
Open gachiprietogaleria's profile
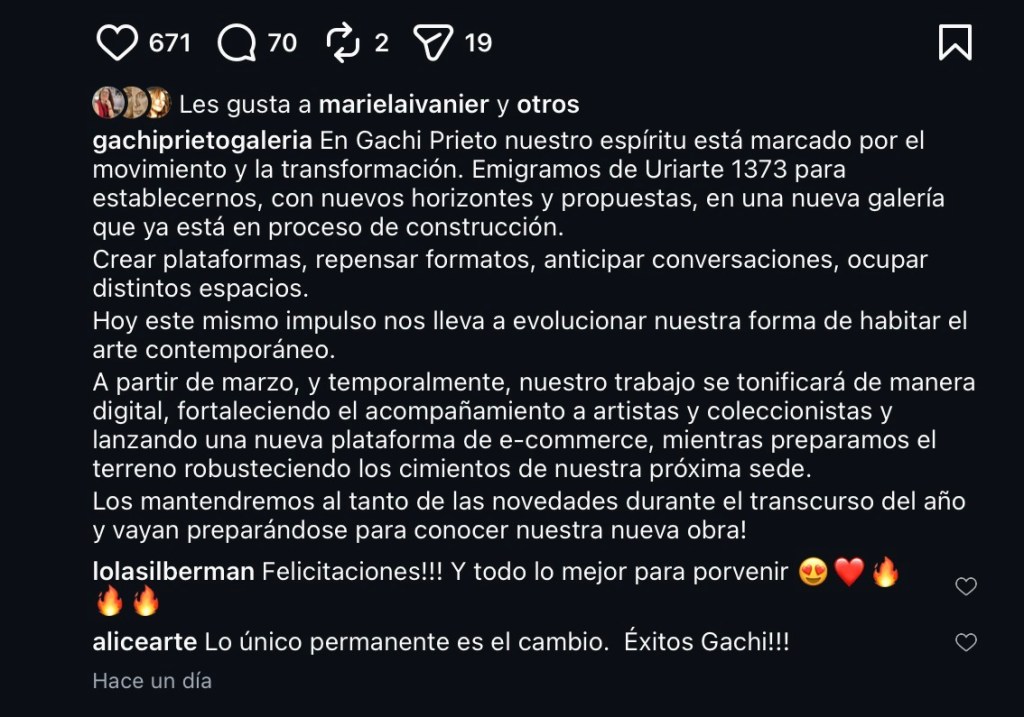click(202, 140)
